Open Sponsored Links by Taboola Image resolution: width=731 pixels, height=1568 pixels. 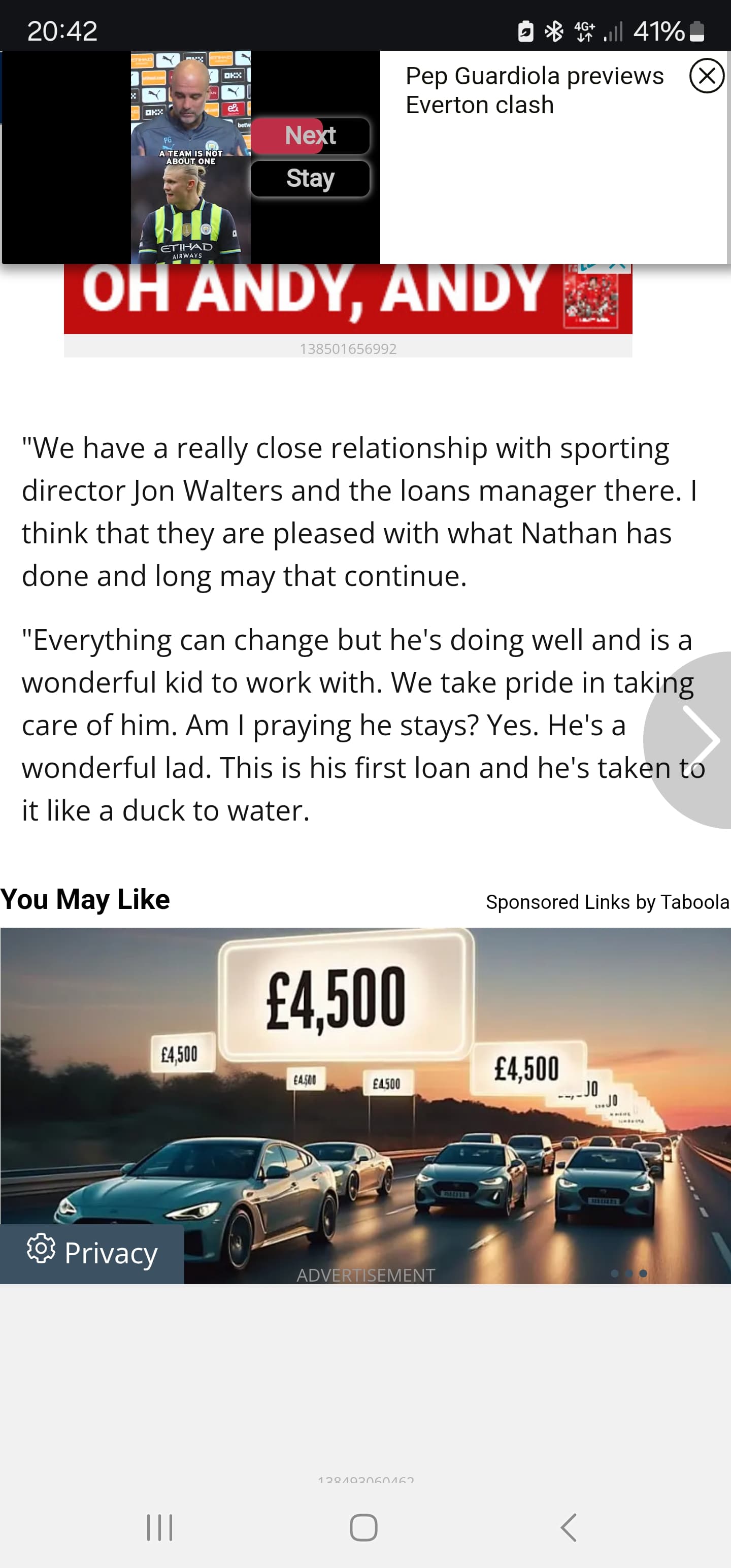(x=608, y=901)
